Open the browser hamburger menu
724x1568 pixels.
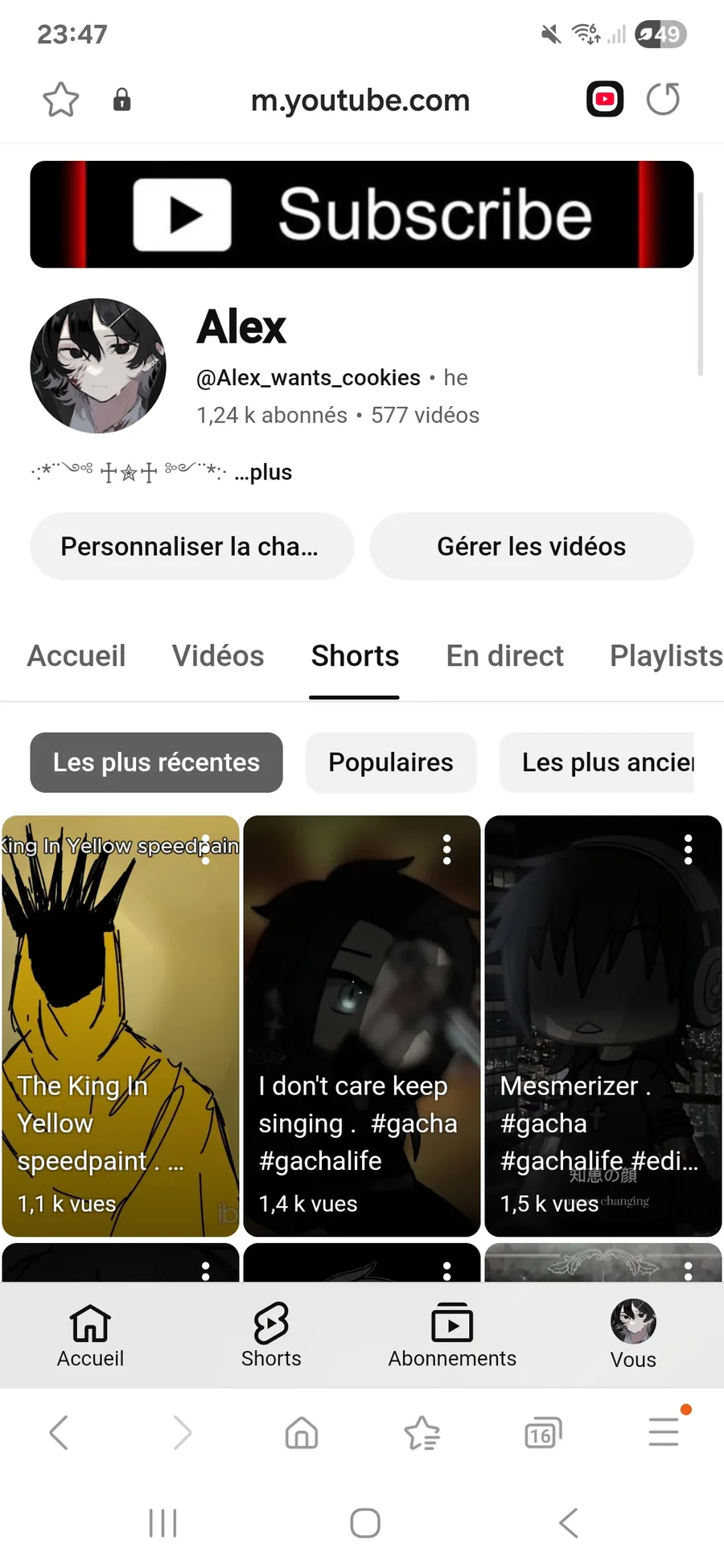(x=664, y=1432)
